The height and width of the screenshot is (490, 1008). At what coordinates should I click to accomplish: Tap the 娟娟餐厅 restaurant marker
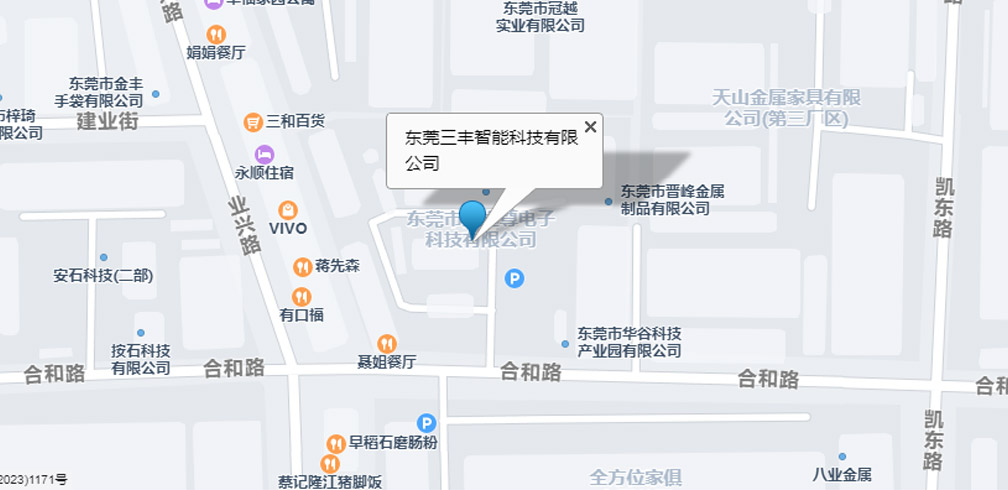click(x=216, y=35)
